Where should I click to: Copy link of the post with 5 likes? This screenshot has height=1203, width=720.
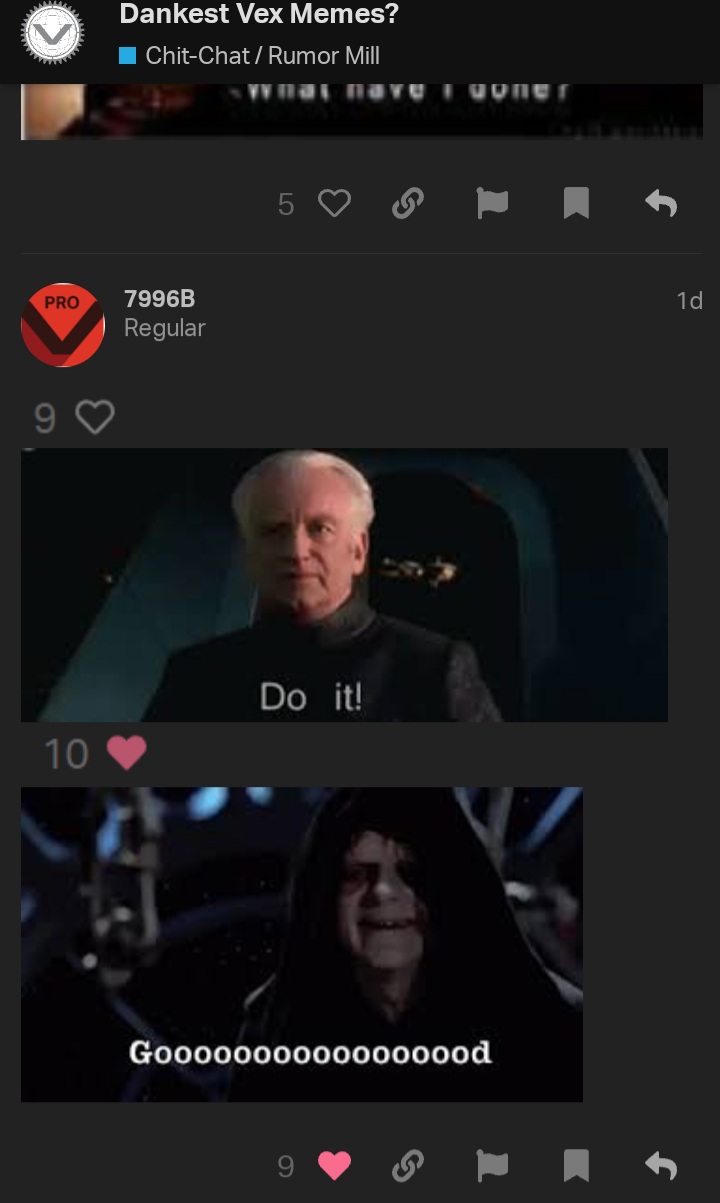407,204
